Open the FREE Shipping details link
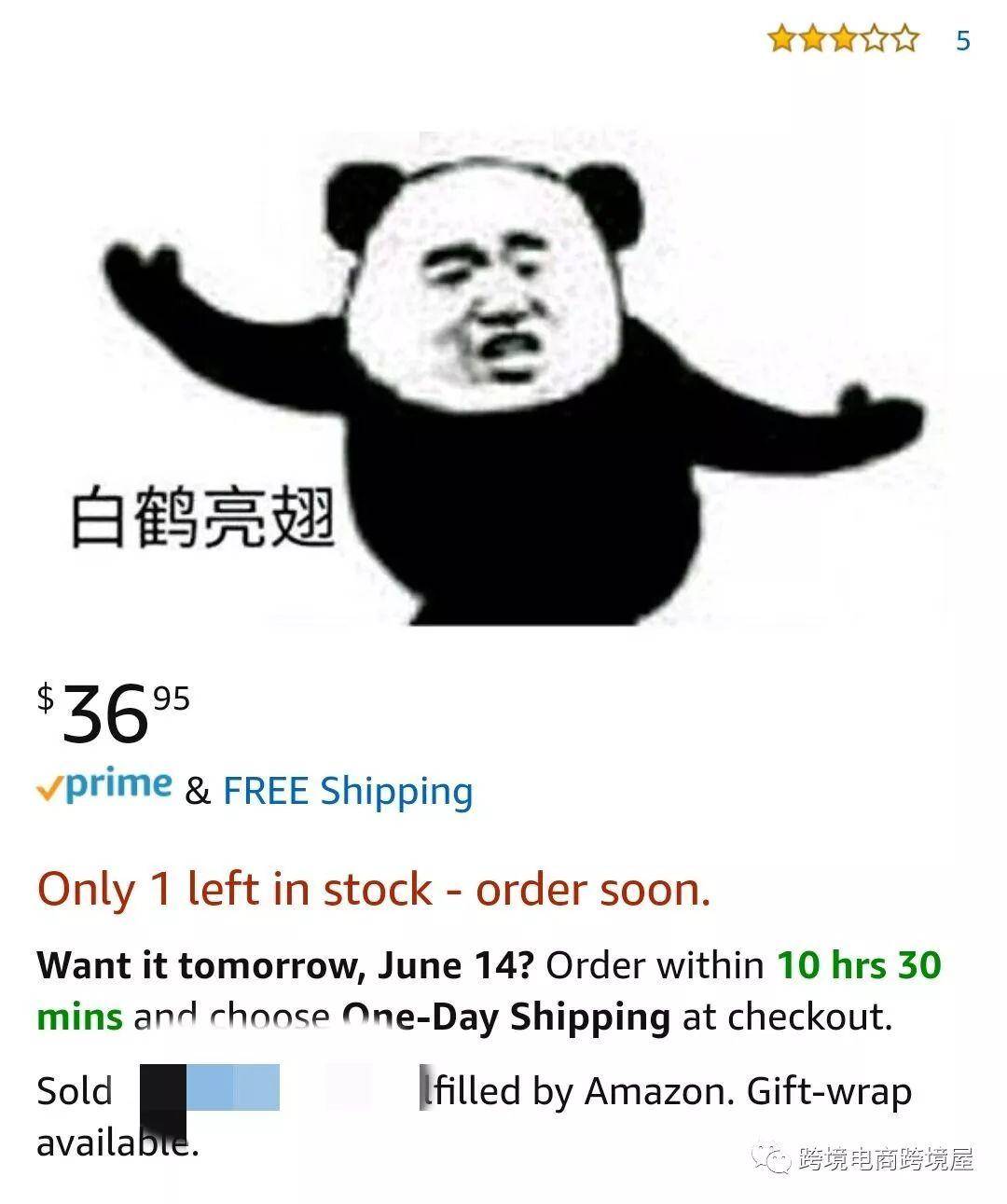The width and height of the screenshot is (1007, 1204). 348,792
